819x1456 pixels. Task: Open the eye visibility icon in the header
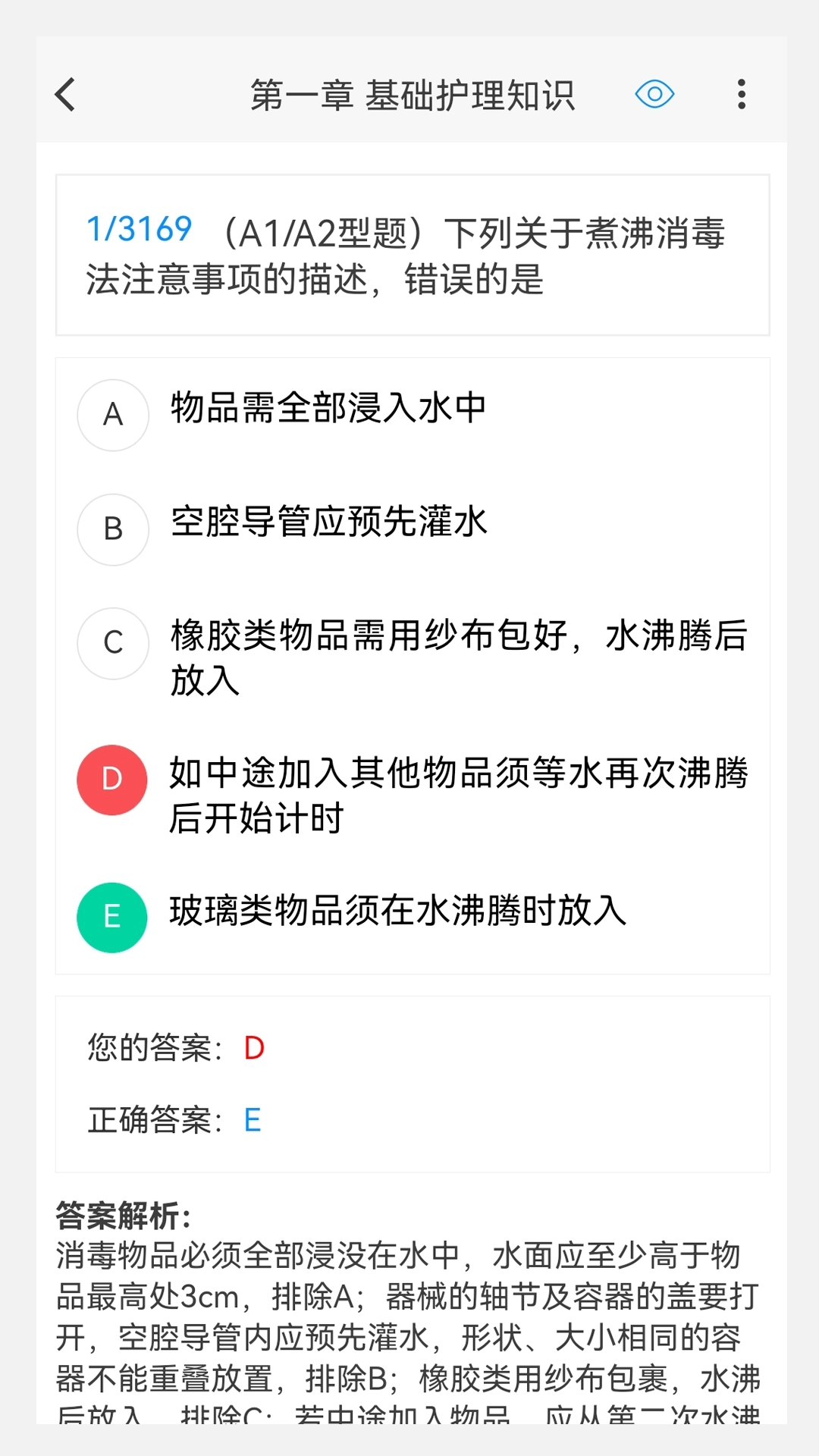[x=654, y=94]
